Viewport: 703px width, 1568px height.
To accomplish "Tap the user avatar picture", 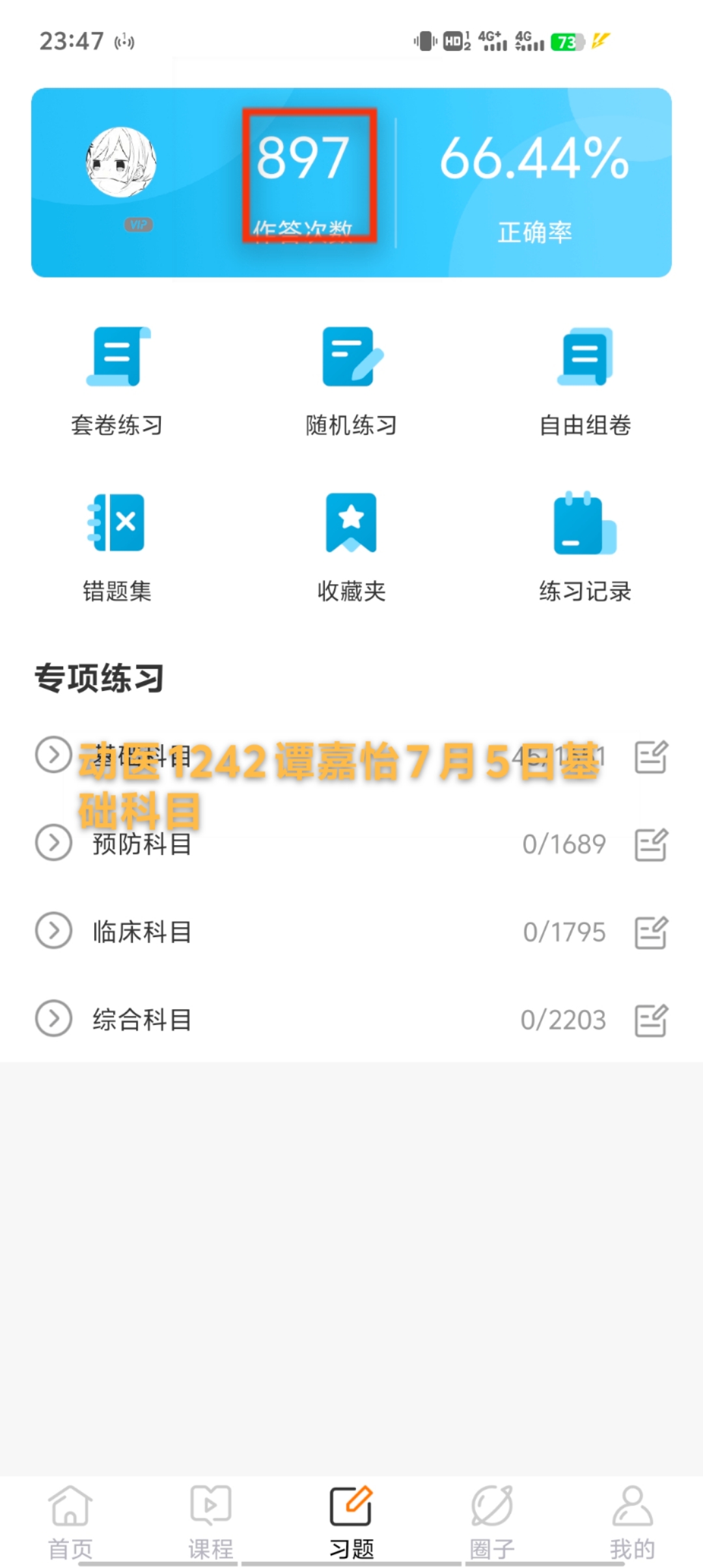I will pyautogui.click(x=122, y=162).
